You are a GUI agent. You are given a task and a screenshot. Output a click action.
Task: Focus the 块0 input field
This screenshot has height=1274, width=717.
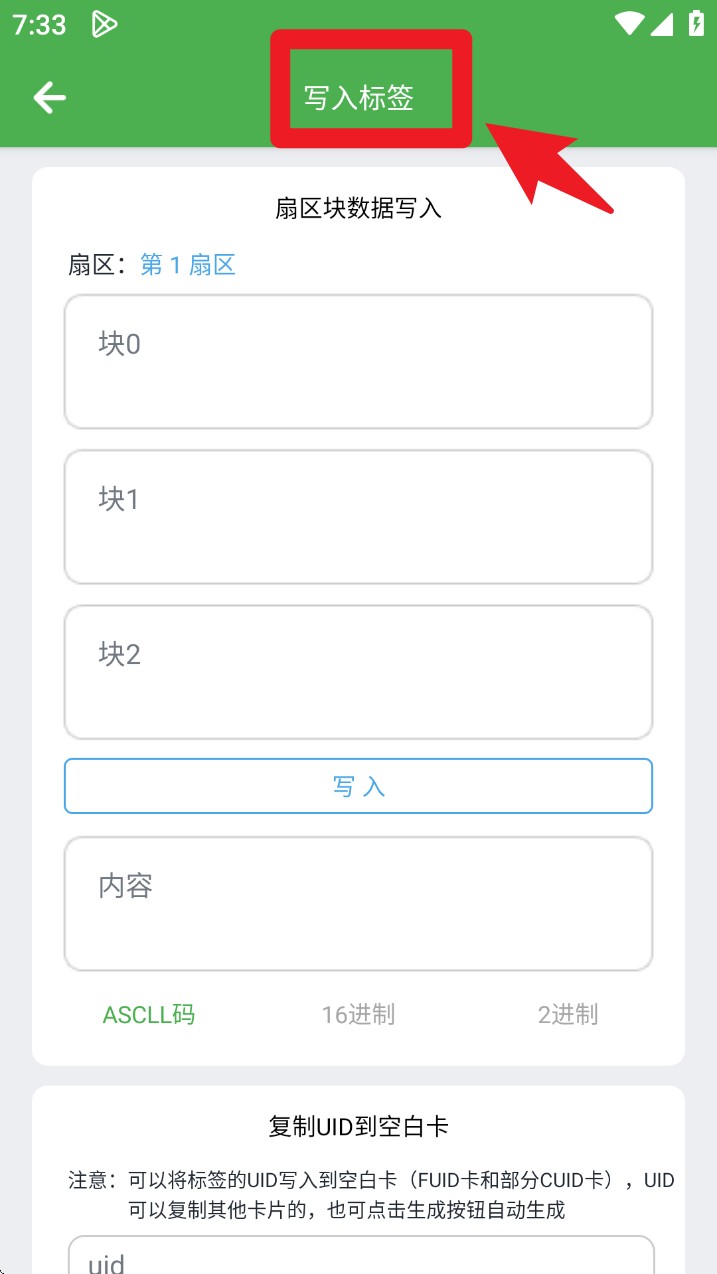click(x=358, y=361)
